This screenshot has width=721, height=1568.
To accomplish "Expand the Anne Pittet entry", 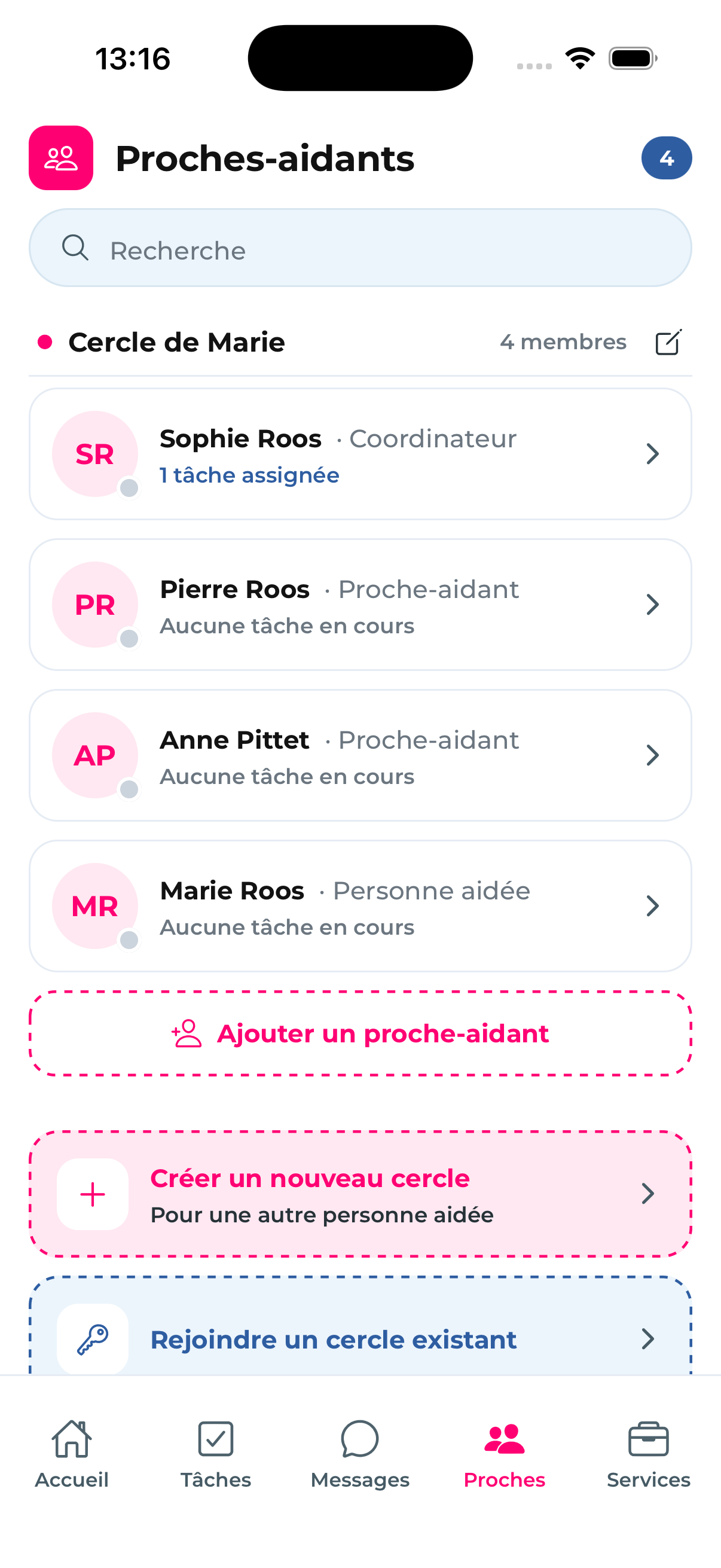I will (x=653, y=755).
